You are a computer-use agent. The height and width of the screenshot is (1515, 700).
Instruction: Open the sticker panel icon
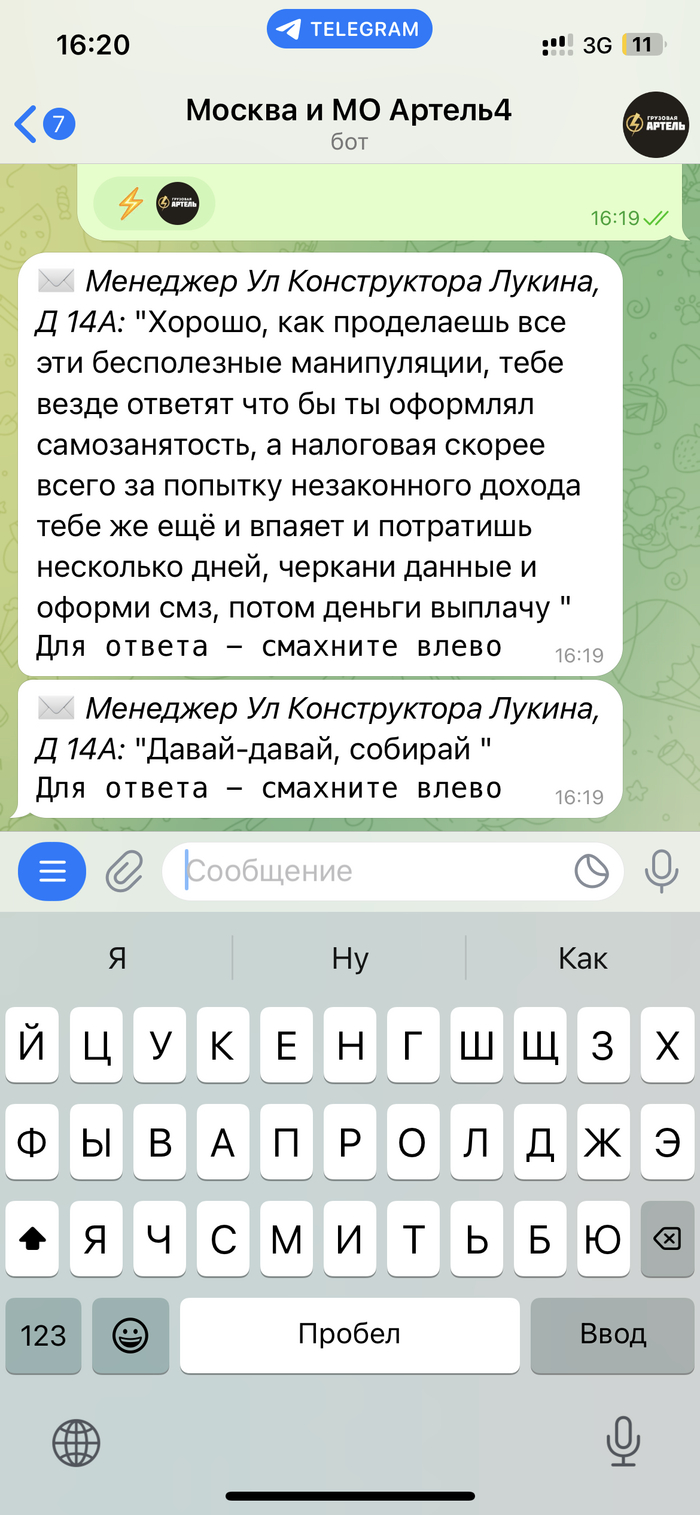(x=591, y=871)
